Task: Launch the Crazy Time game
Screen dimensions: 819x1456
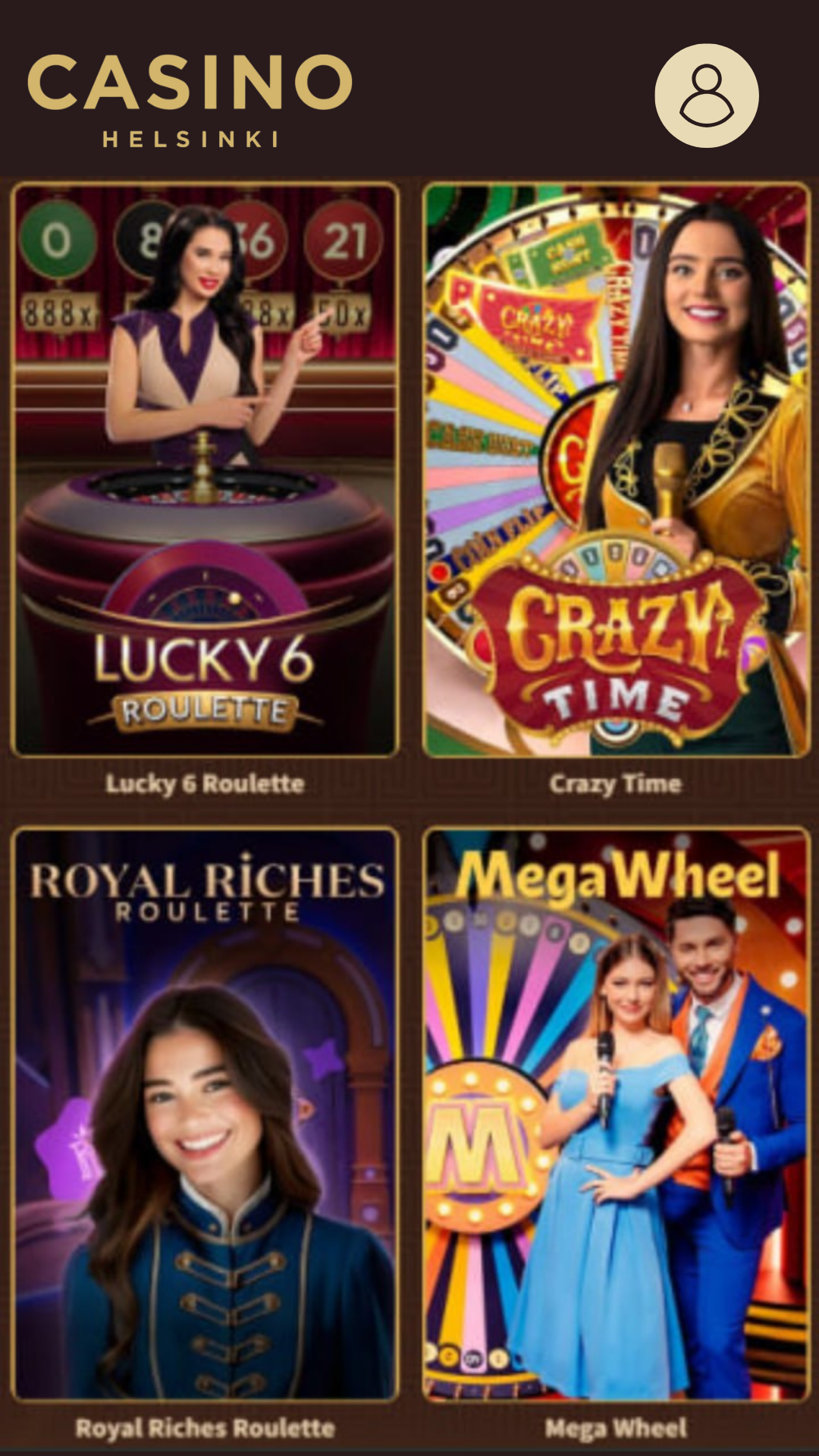Action: 616,470
